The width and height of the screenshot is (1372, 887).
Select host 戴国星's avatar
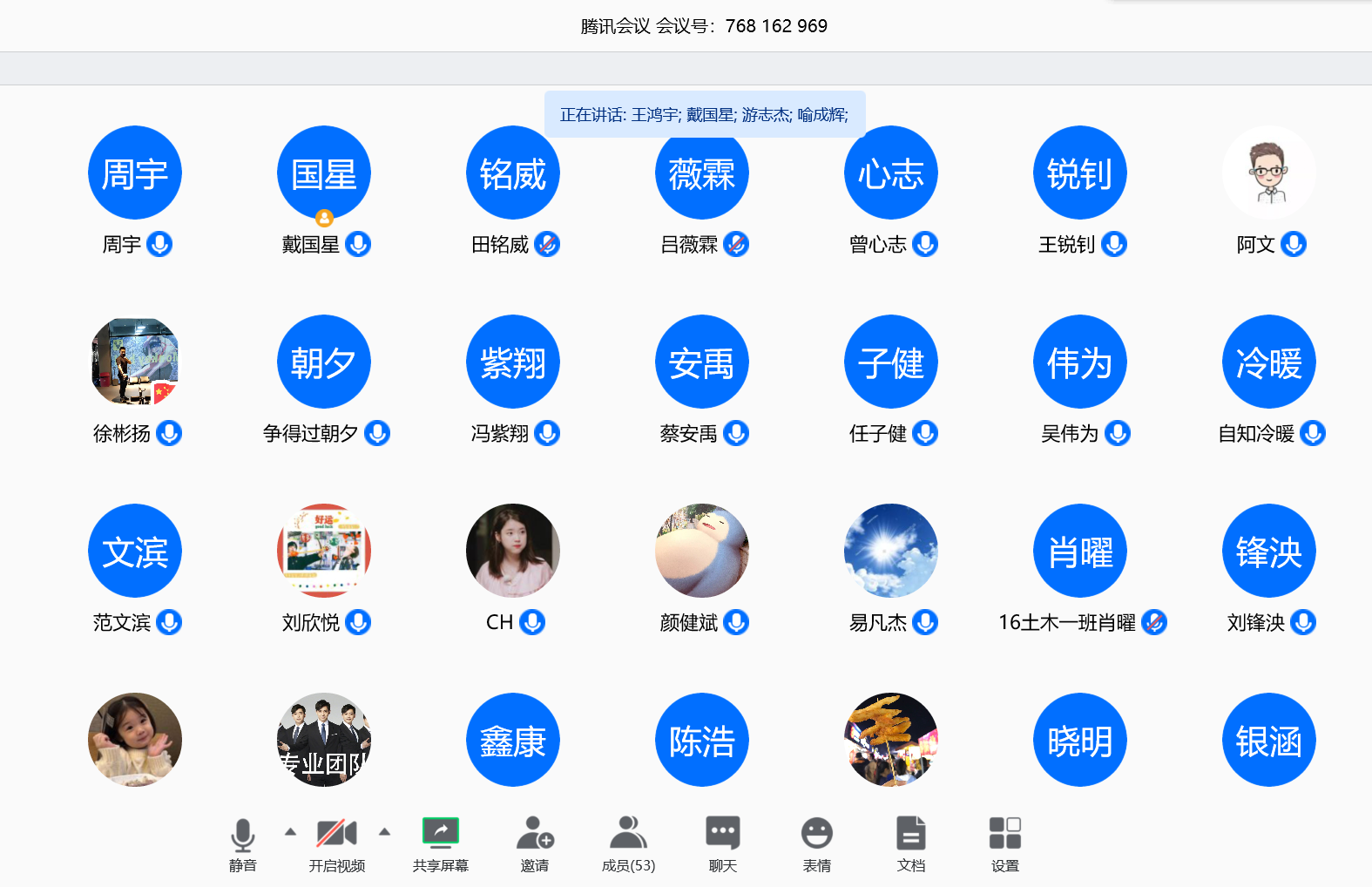tap(324, 173)
